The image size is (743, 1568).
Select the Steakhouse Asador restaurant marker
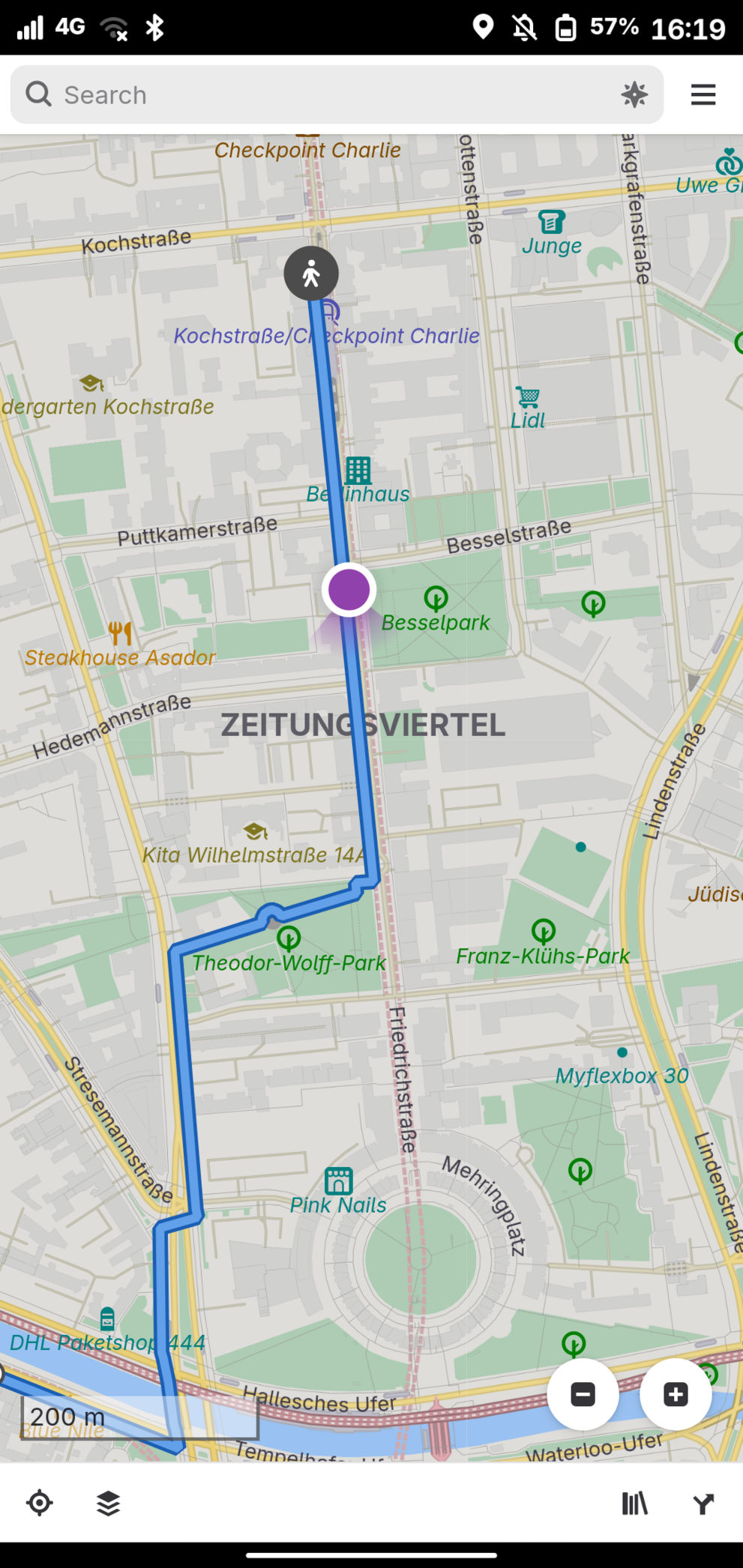coord(120,633)
